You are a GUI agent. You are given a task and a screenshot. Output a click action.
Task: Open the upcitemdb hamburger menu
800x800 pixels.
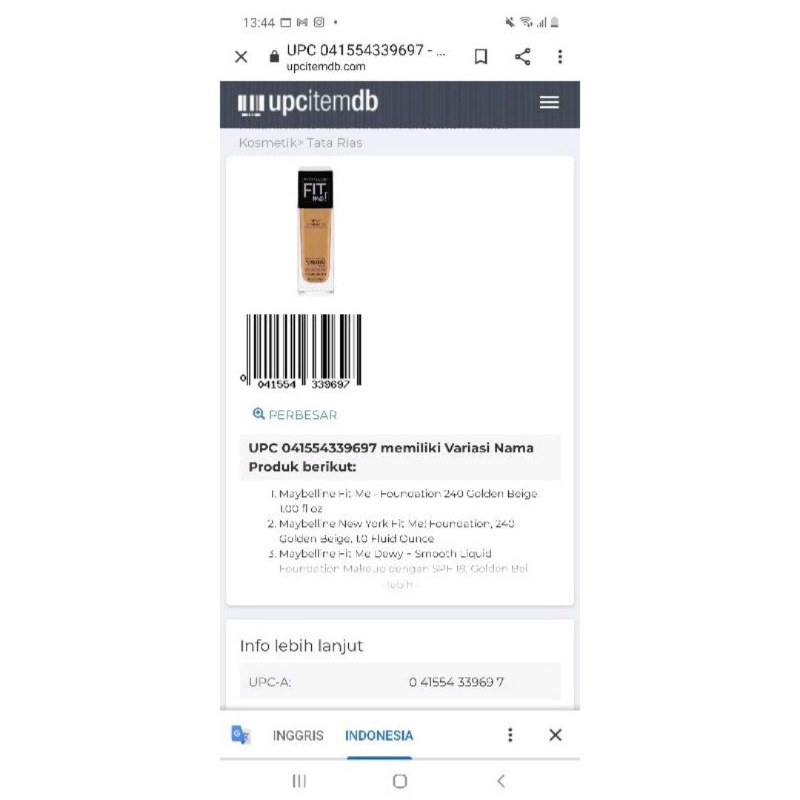(549, 103)
